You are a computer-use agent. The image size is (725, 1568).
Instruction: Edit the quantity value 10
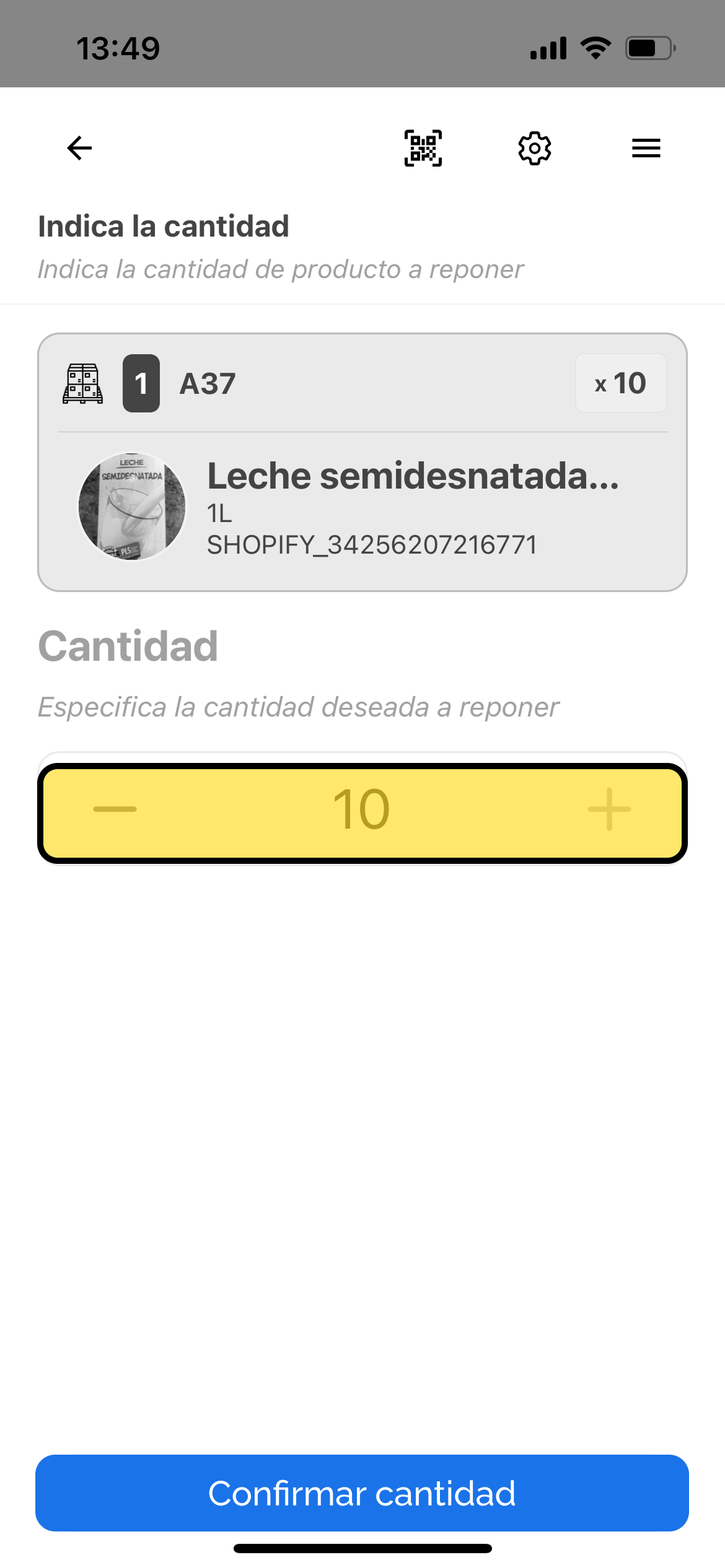coord(361,809)
